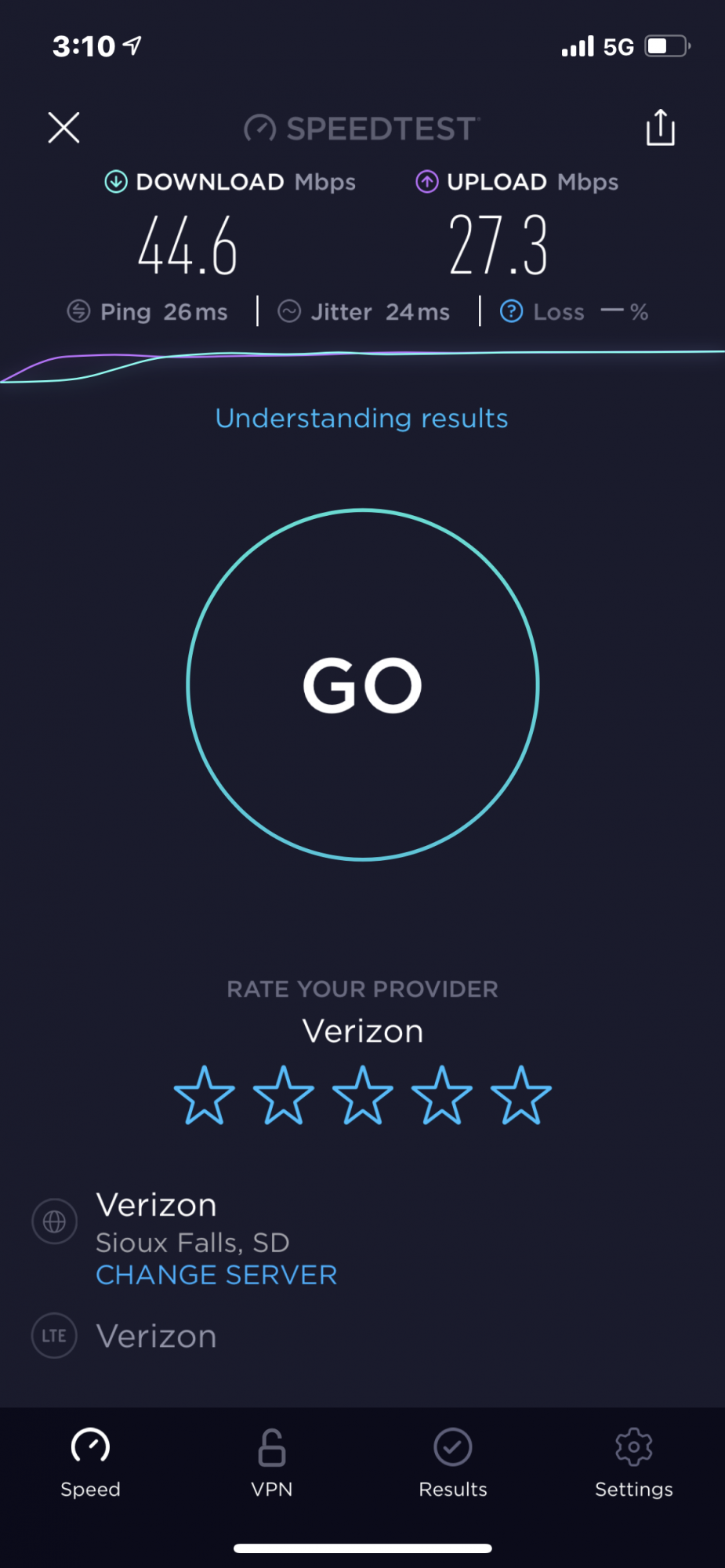Rate Verizon three stars
Screen dimensions: 725x1568
[x=363, y=1095]
